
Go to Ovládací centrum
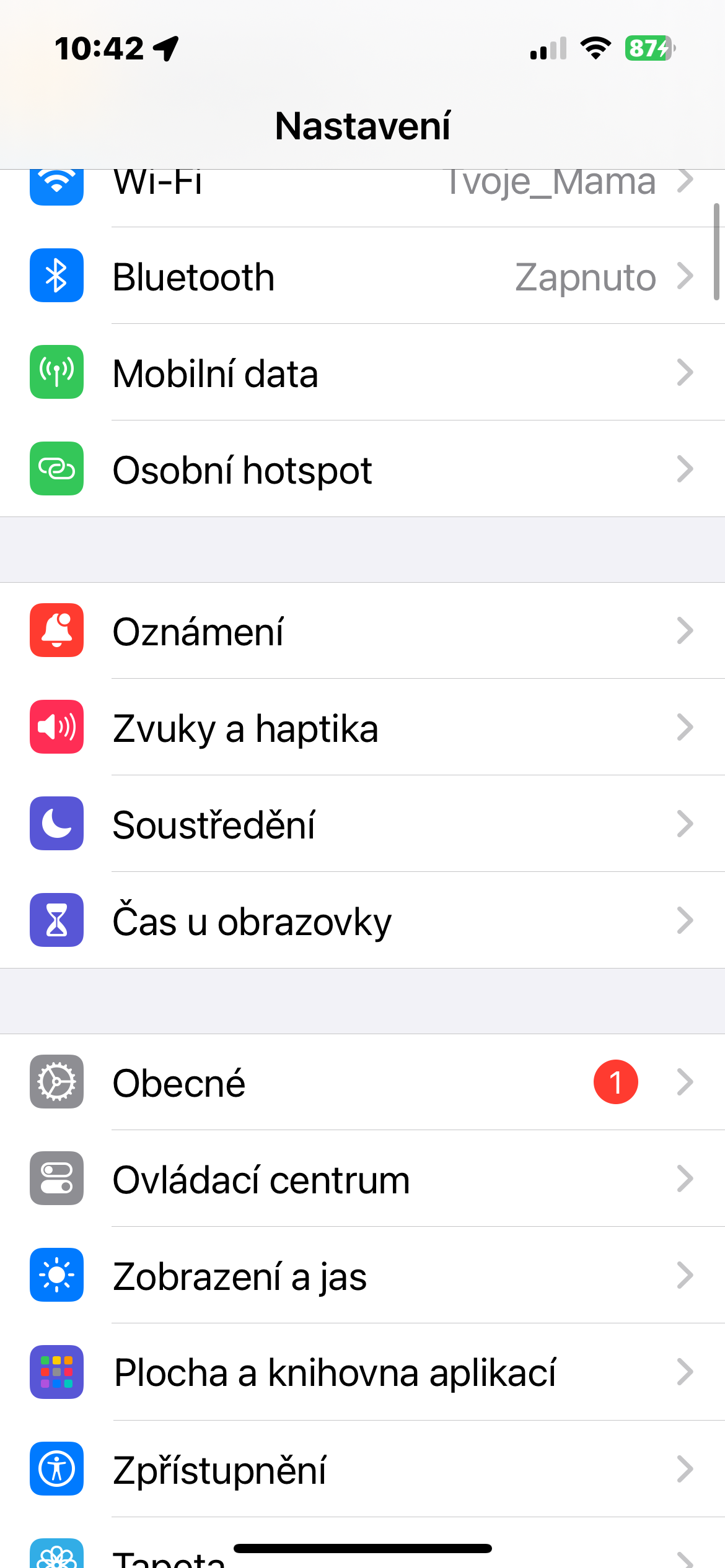click(x=362, y=1179)
